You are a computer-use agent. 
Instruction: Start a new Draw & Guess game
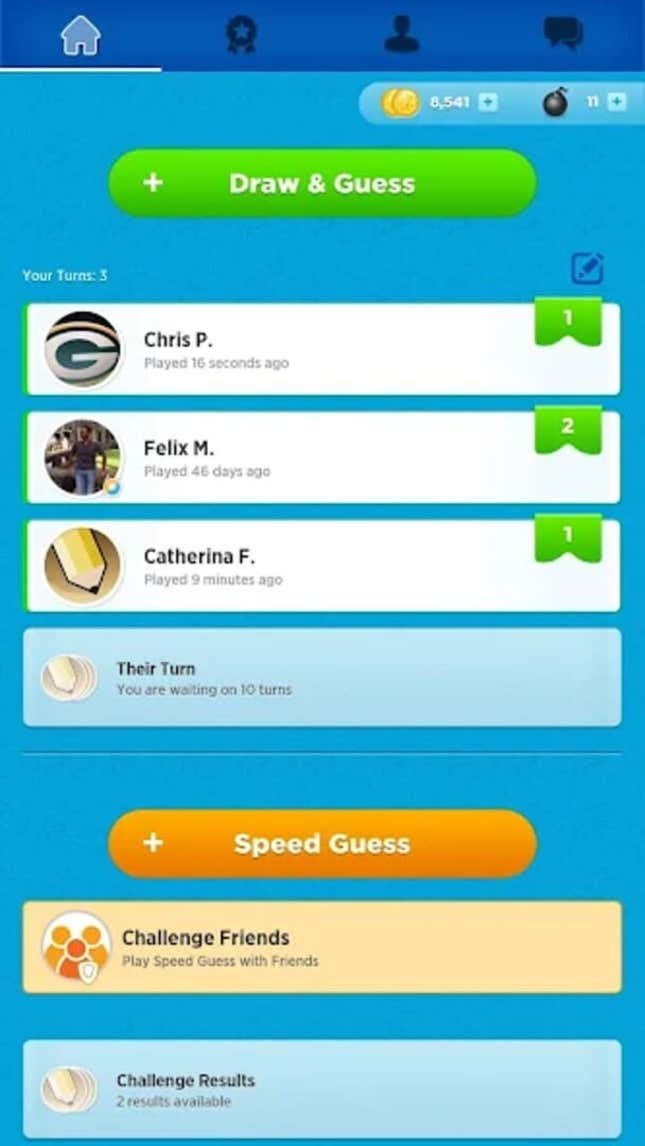pos(322,184)
